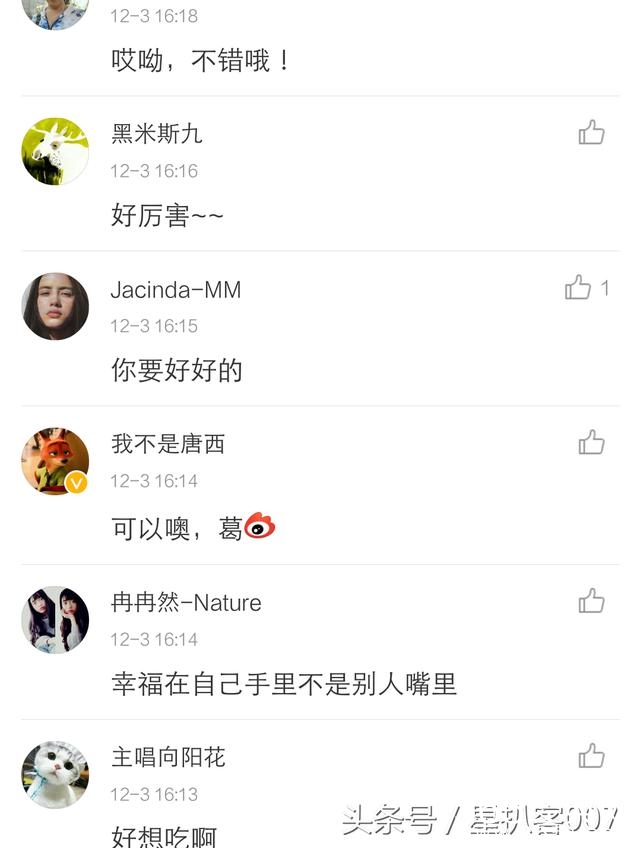Give a like to 主唱向阳花's comment

click(591, 756)
